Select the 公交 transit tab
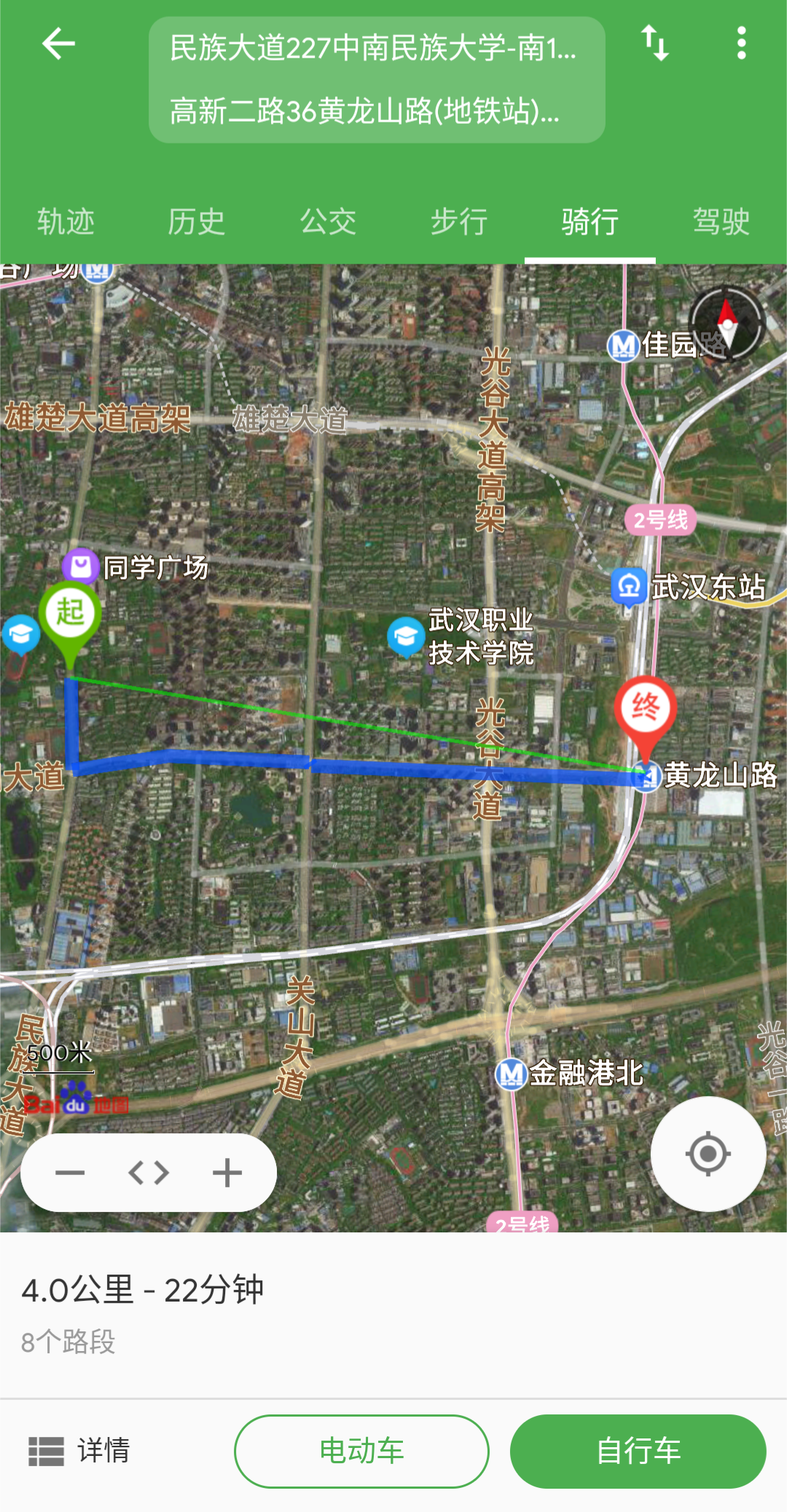This screenshot has height=1512, width=787. (x=328, y=221)
